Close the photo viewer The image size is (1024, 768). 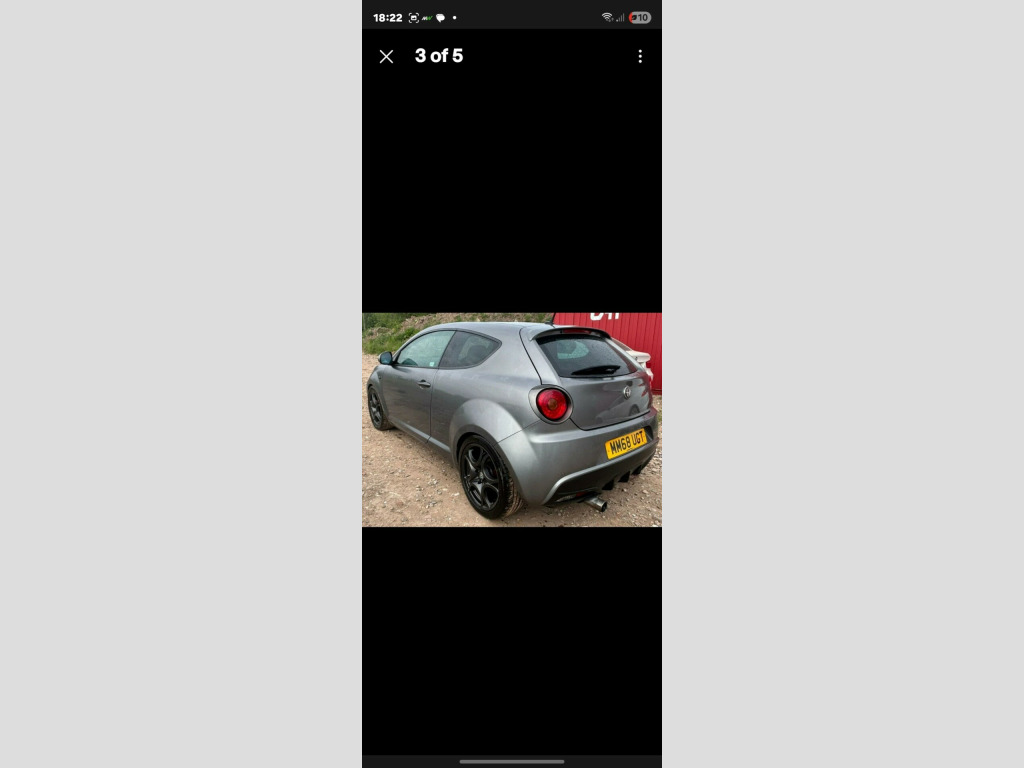pos(386,57)
